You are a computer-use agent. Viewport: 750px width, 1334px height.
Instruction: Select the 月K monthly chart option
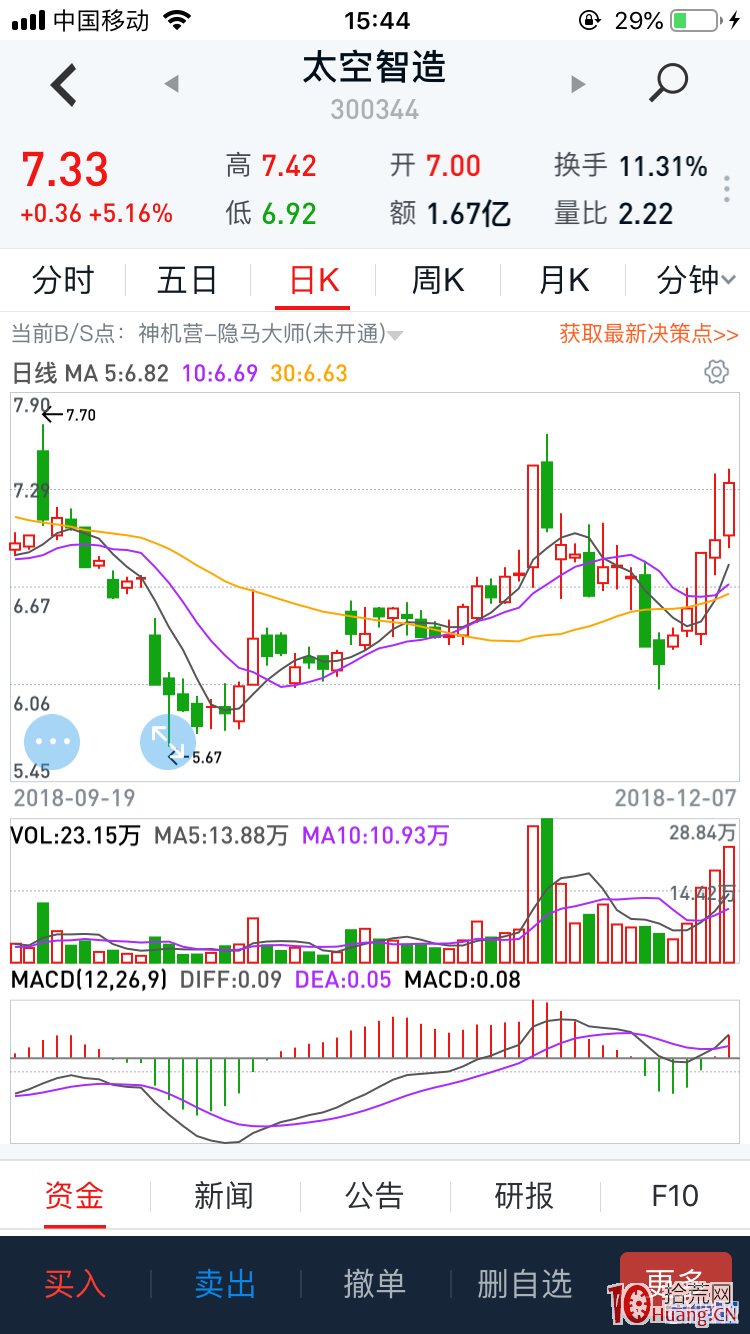(562, 280)
